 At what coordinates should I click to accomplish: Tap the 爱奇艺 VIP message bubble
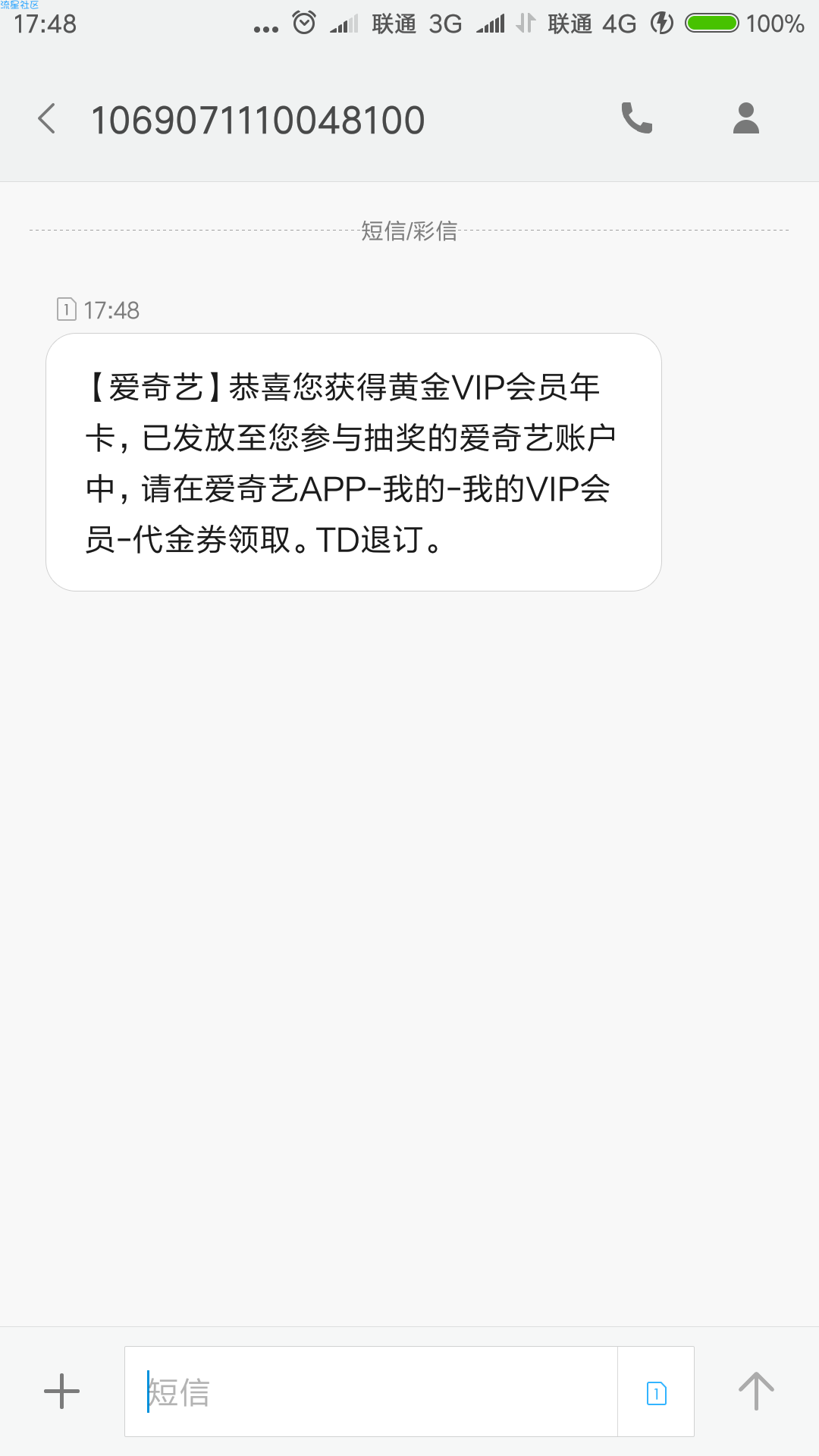tap(353, 462)
